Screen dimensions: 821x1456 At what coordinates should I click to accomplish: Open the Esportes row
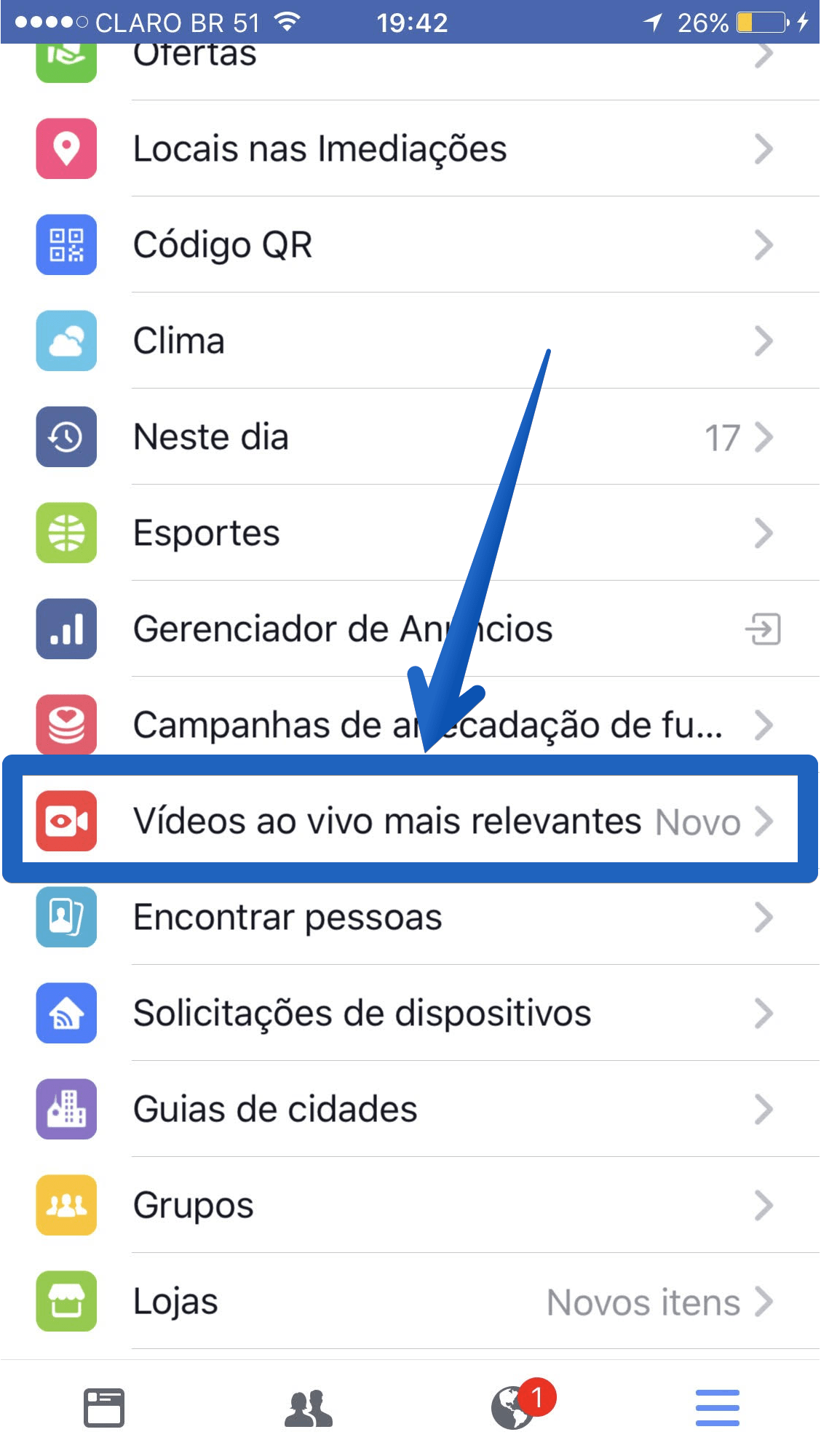[x=410, y=533]
